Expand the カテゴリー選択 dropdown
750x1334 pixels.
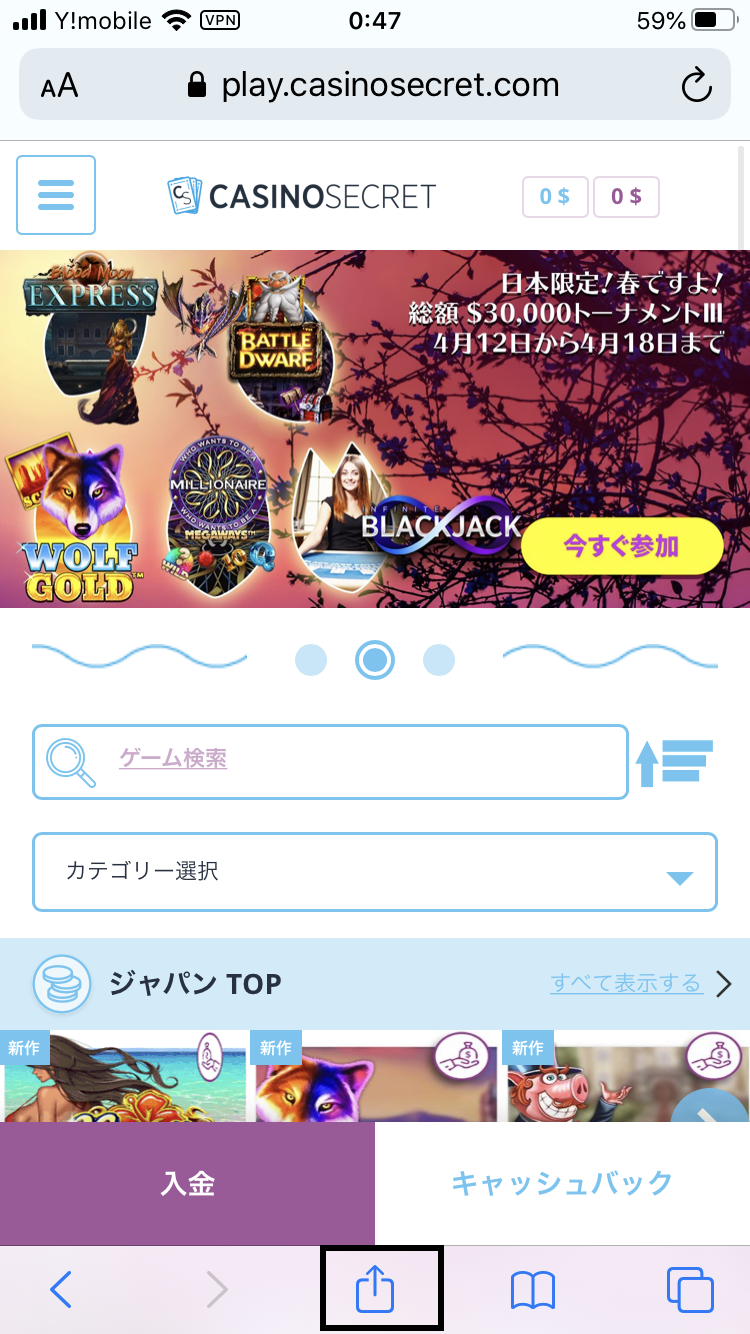pyautogui.click(x=374, y=872)
